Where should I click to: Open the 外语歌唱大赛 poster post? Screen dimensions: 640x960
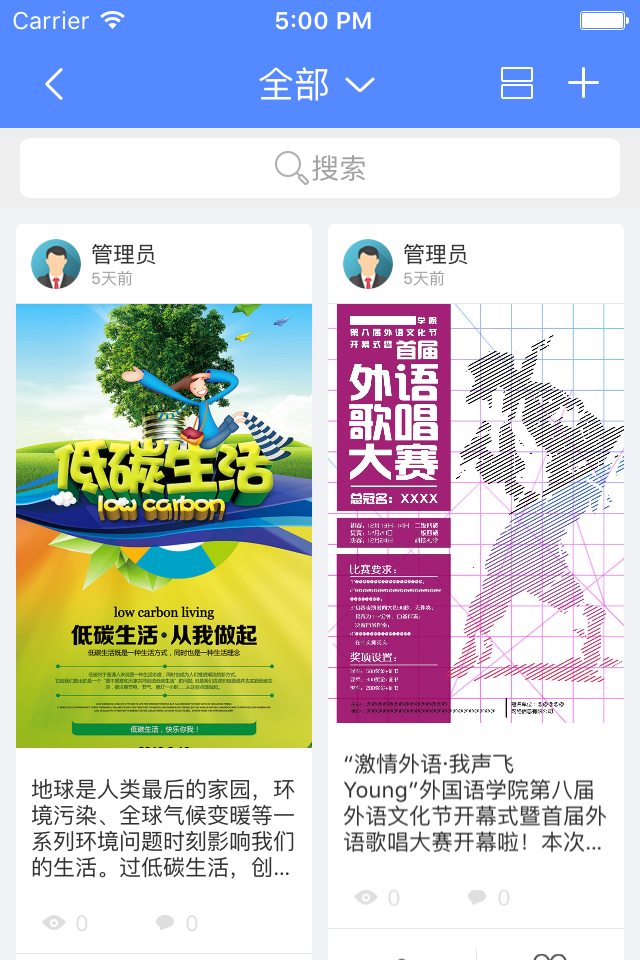[476, 513]
